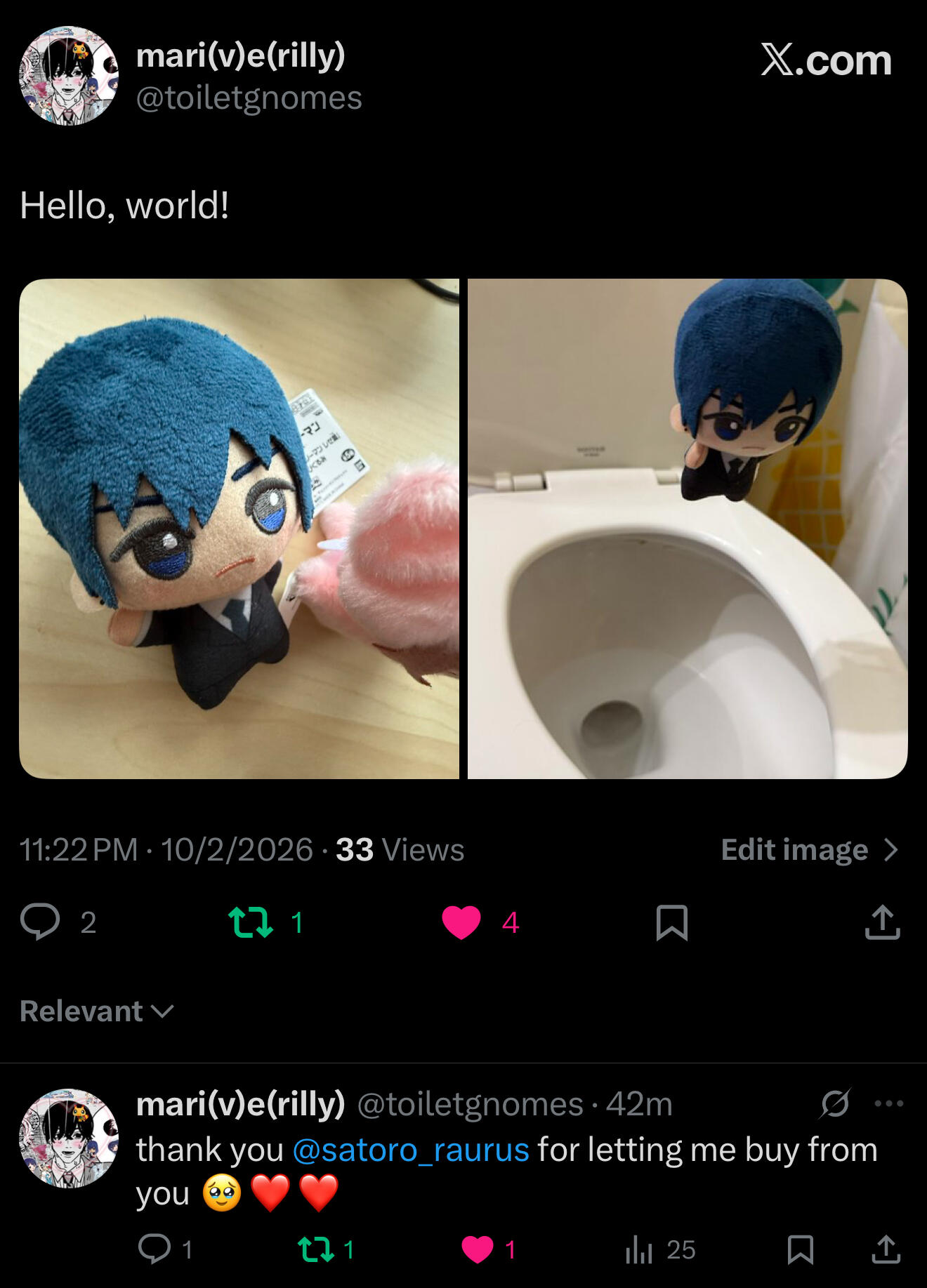Open the reply author's avatar
Viewport: 927px width, 1288px height.
pos(69,1138)
